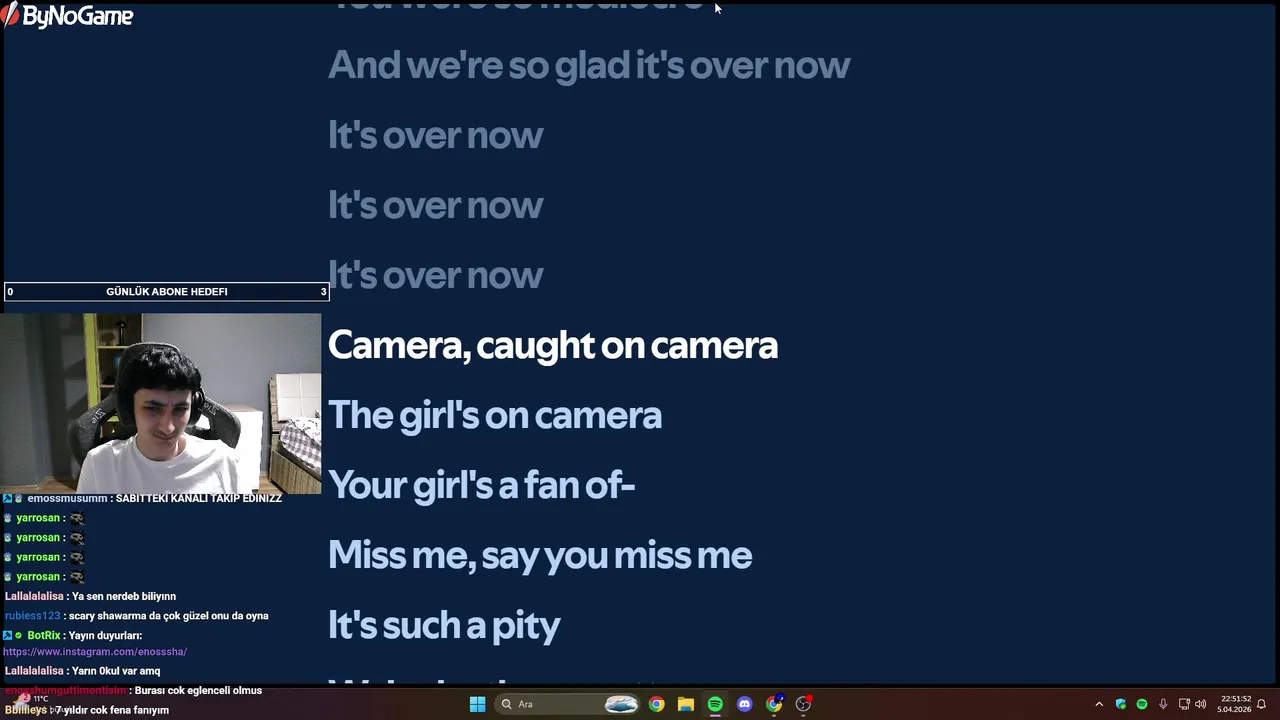Switch to Spotify on the taskbar
The height and width of the screenshot is (720, 1280).
pos(715,704)
